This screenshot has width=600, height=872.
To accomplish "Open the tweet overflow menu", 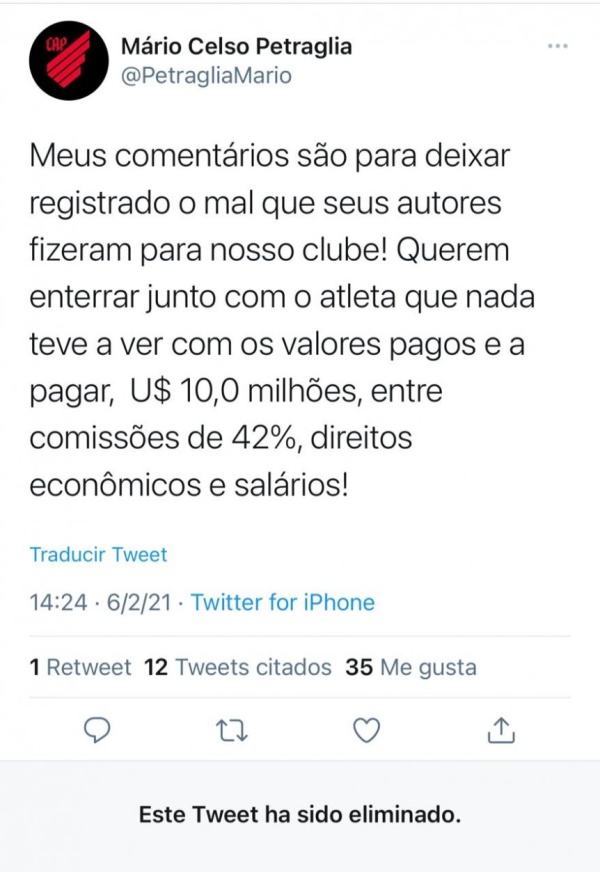I will 557,47.
